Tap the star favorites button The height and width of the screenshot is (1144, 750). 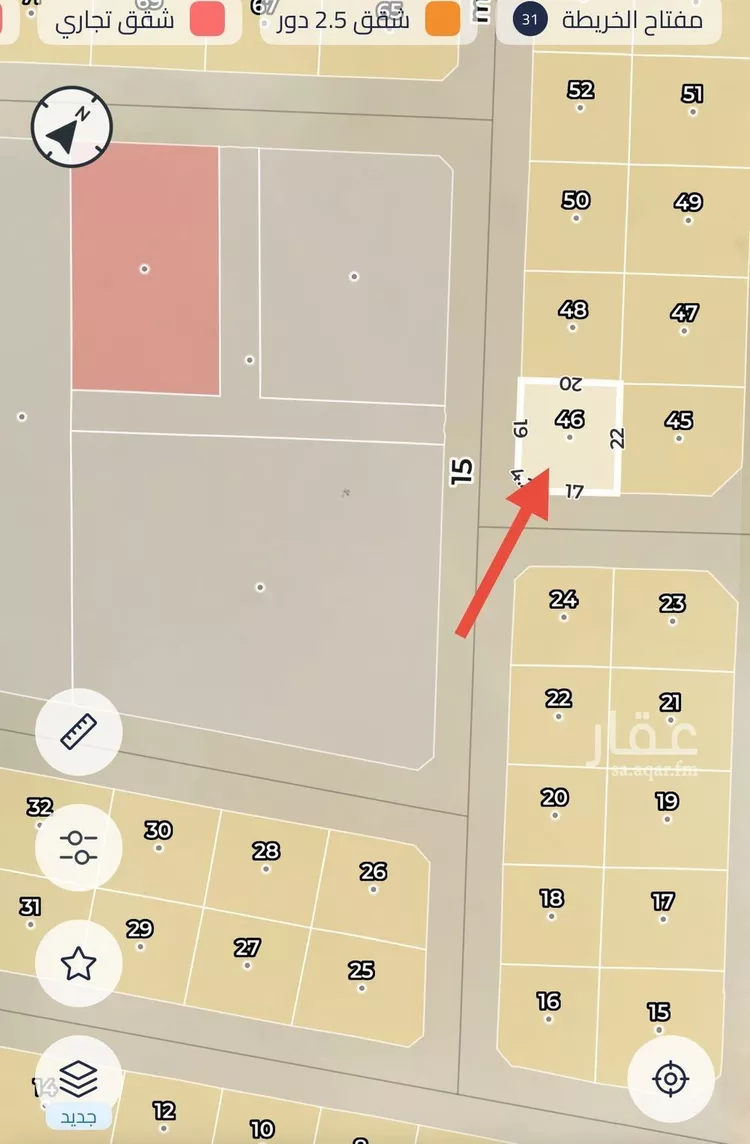point(78,964)
